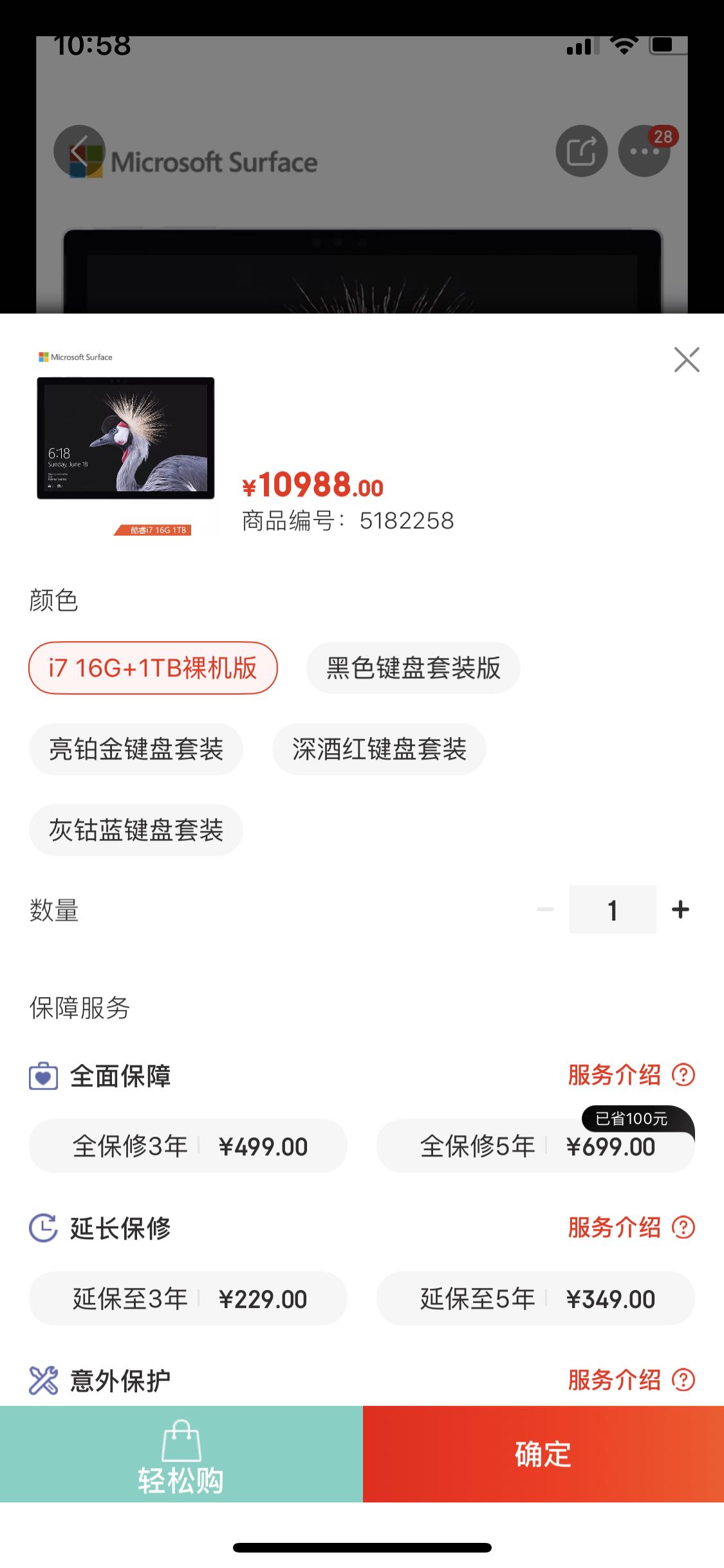Select 延保至3年 for ¥229.00
Screen dimensions: 724x1568
pyautogui.click(x=188, y=1299)
